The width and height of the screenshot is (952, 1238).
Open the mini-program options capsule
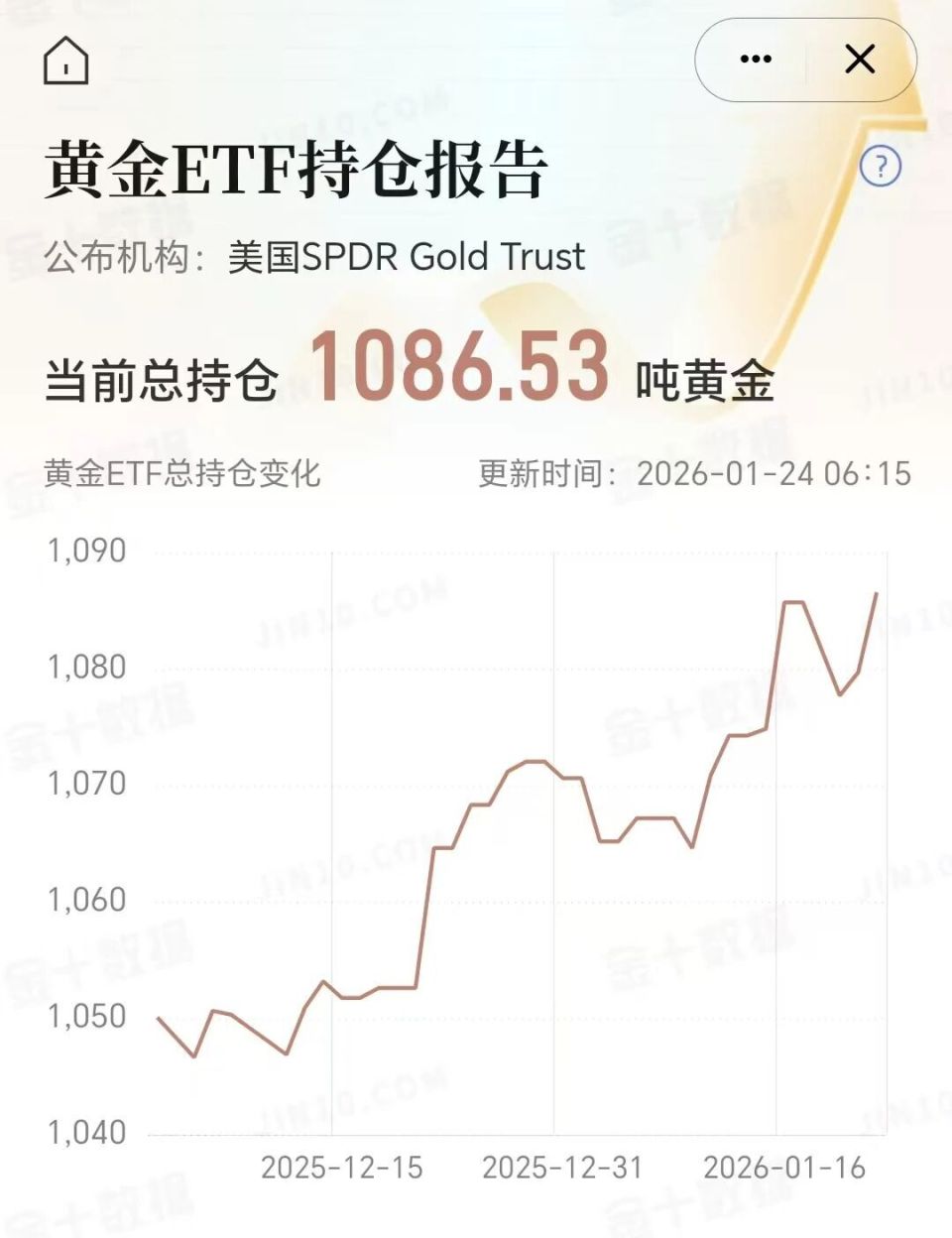click(x=805, y=60)
